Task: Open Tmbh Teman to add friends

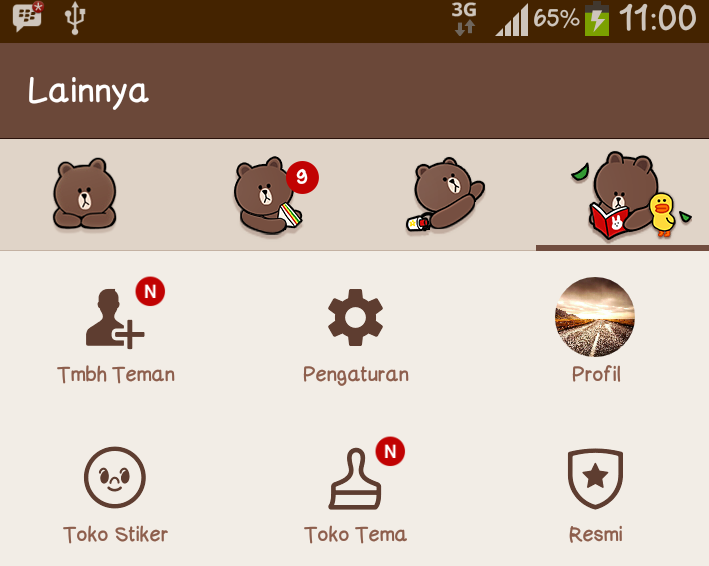Action: coord(116,330)
